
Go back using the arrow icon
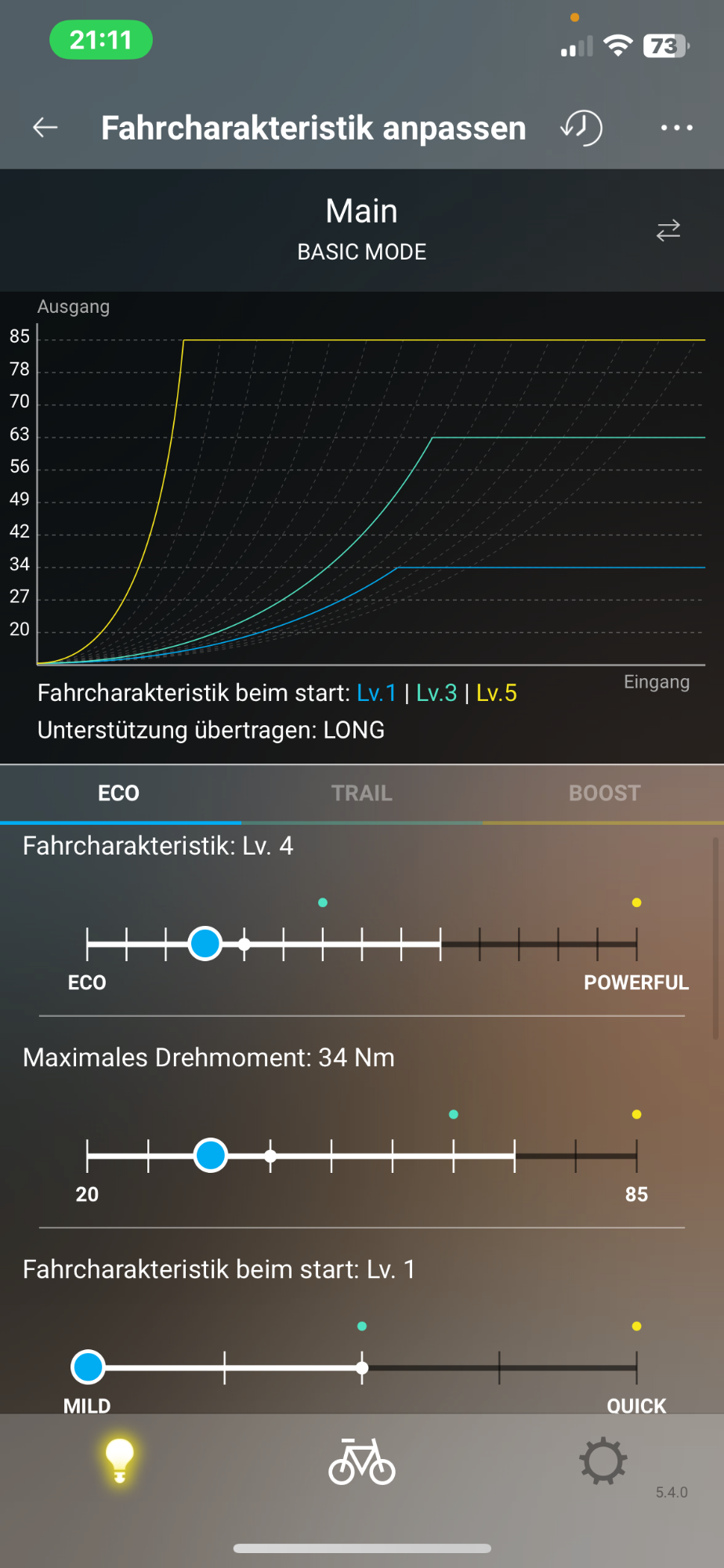[x=45, y=127]
